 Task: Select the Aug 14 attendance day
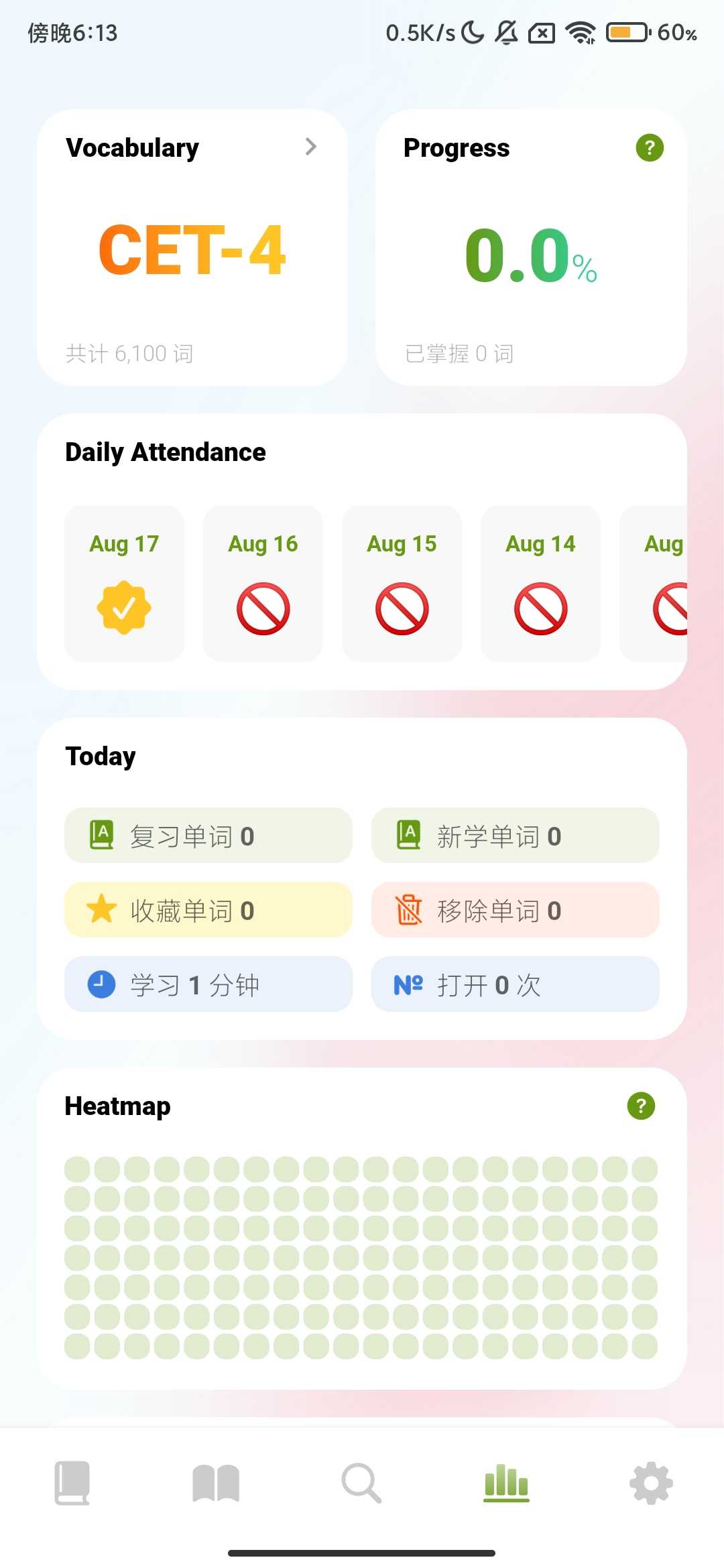[540, 583]
